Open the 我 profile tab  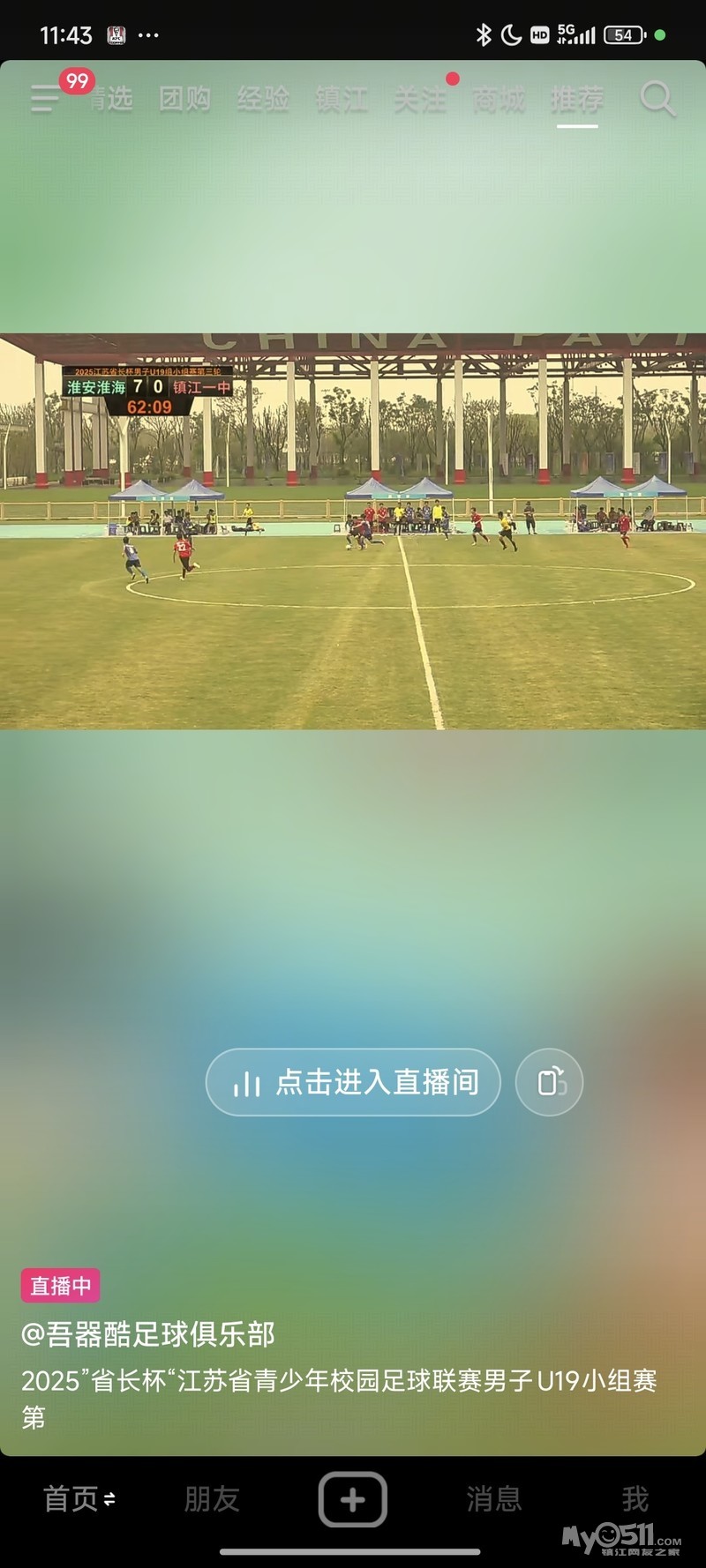635,1498
